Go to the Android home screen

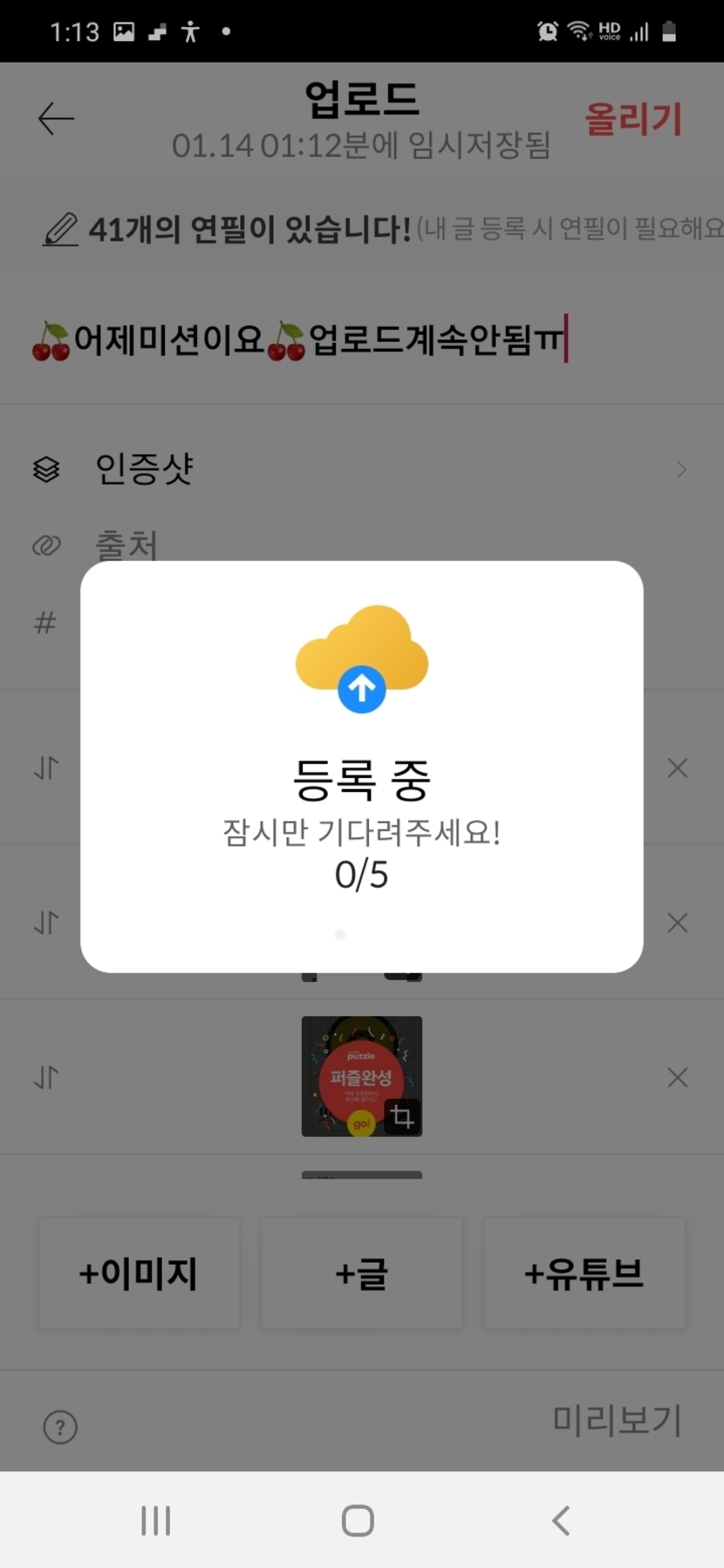(358, 1520)
